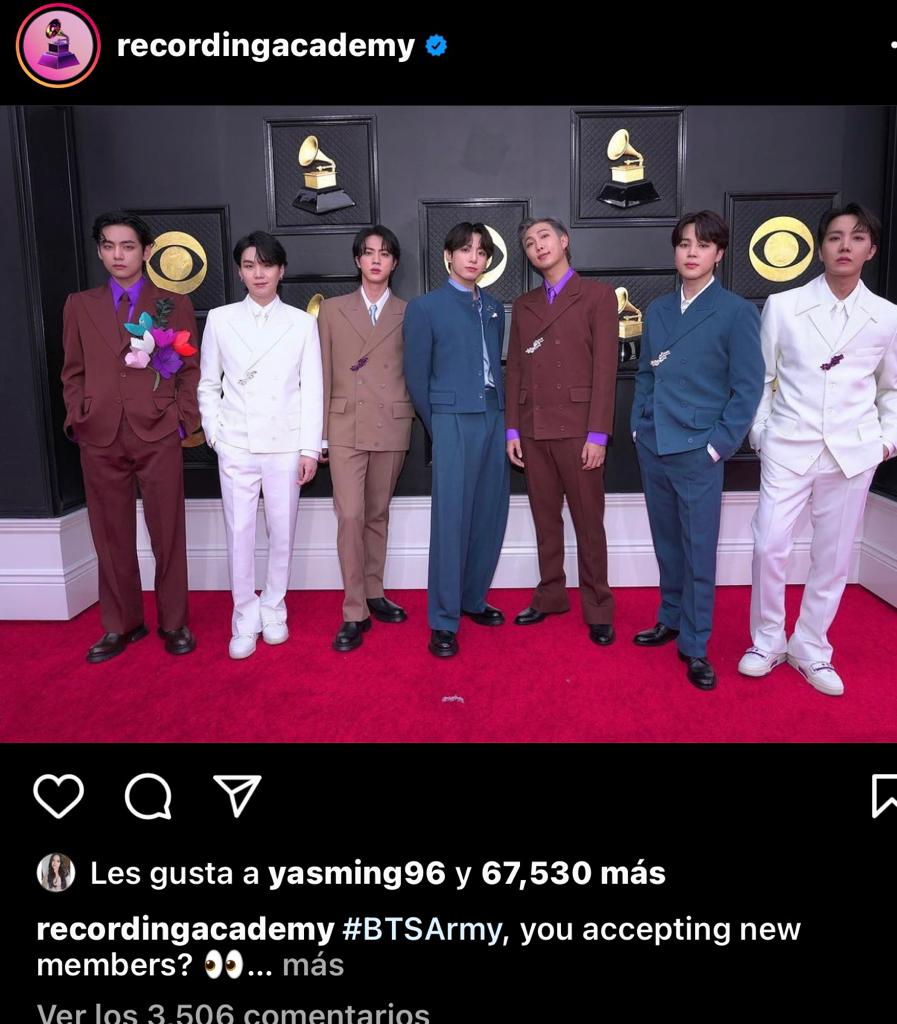
Task: Expand the caption with más
Action: [x=313, y=965]
